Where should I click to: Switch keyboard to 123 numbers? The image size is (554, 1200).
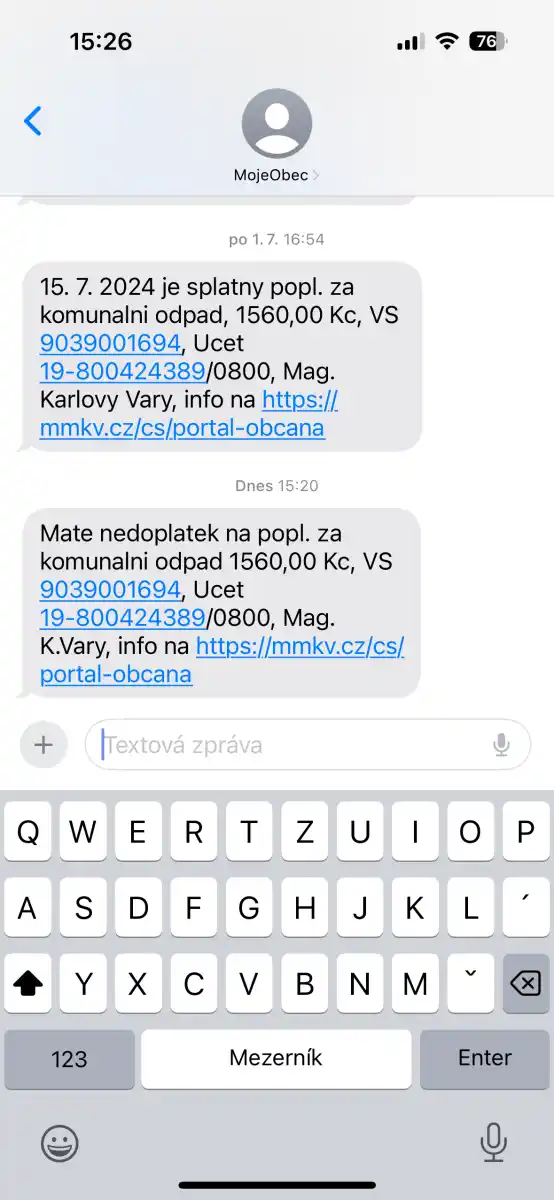(x=69, y=1059)
